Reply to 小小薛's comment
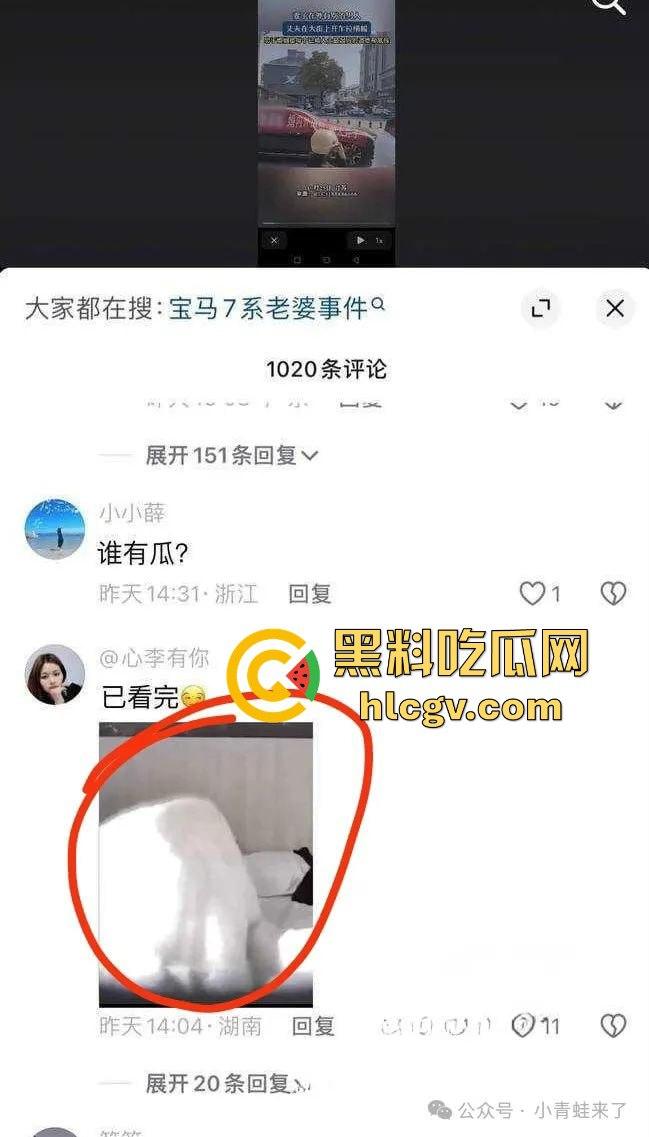 pyautogui.click(x=310, y=594)
